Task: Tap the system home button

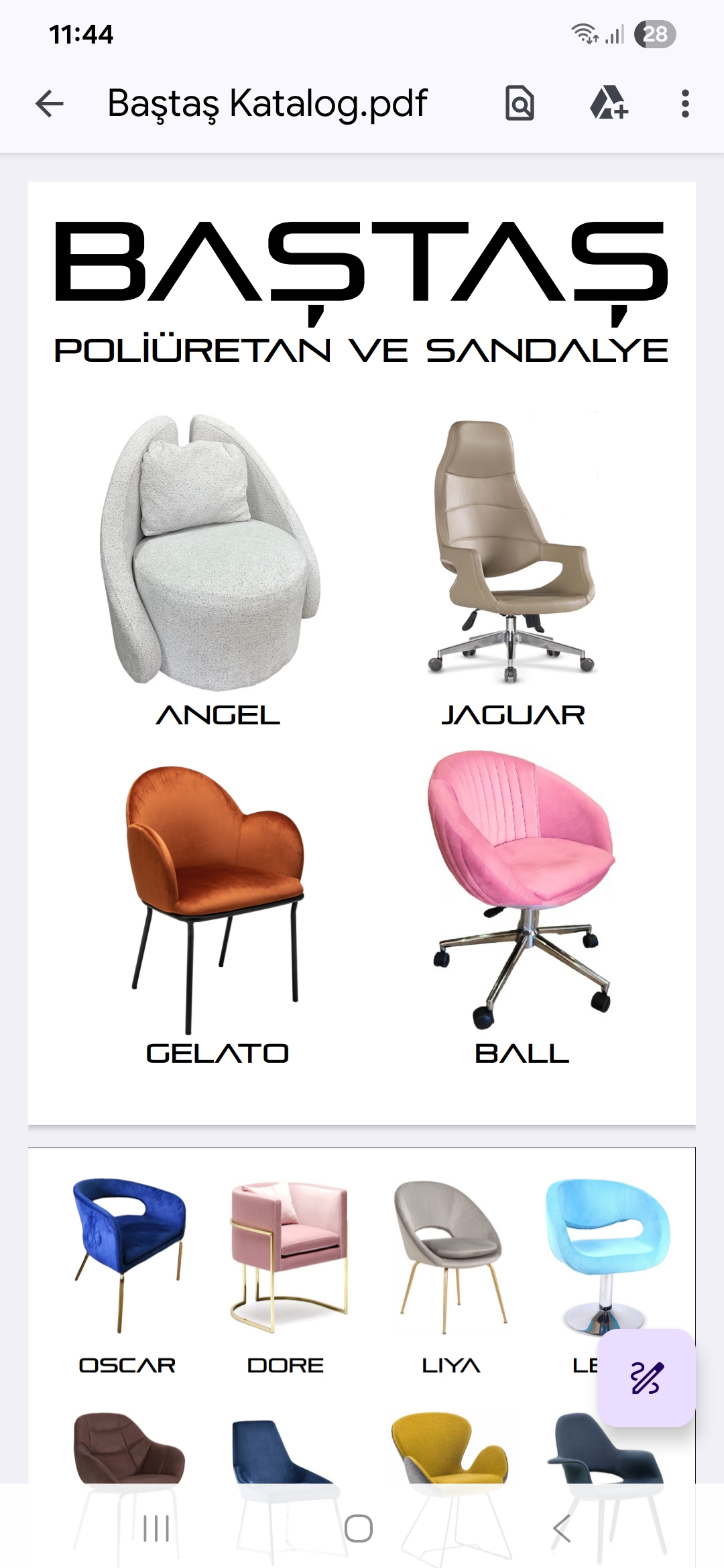Action: click(359, 1528)
